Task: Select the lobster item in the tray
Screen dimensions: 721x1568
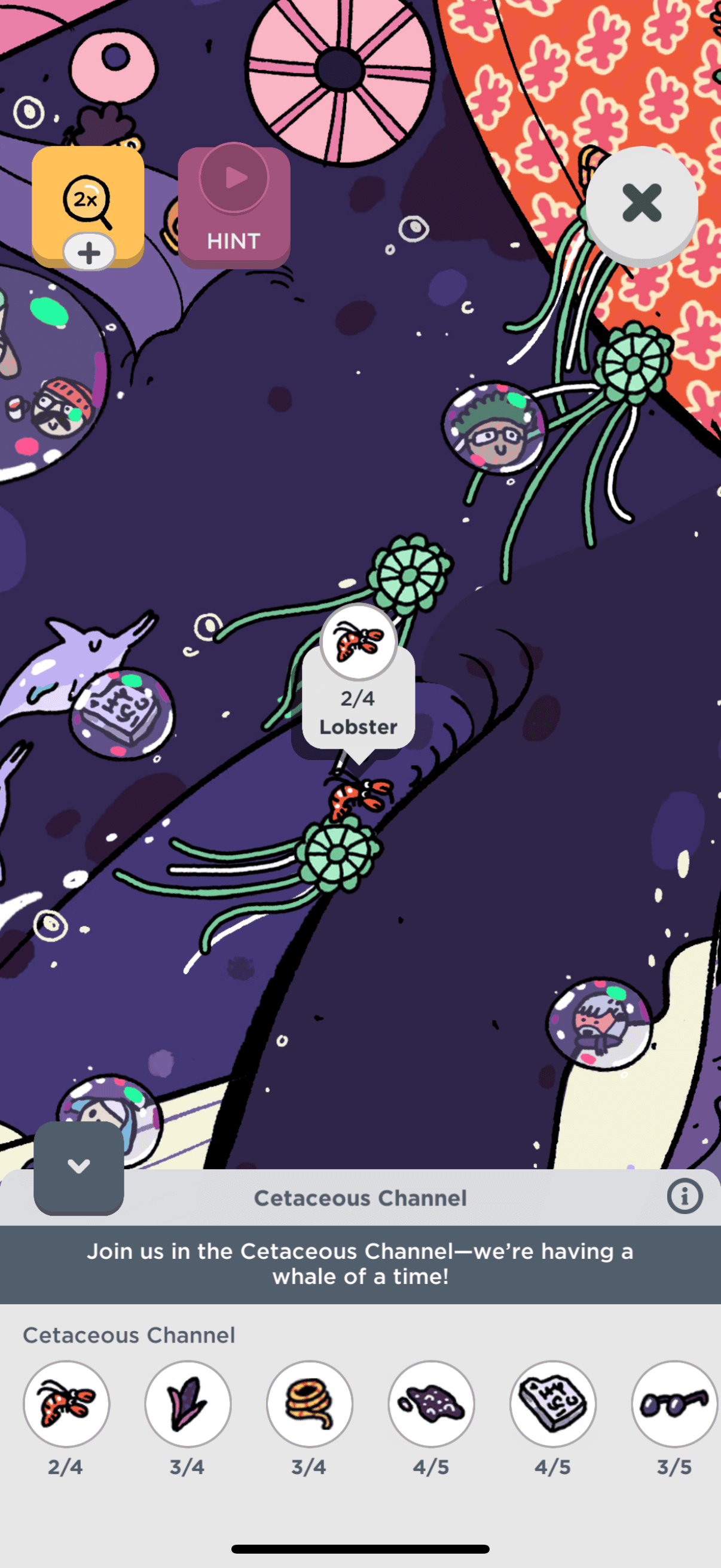Action: [66, 1403]
